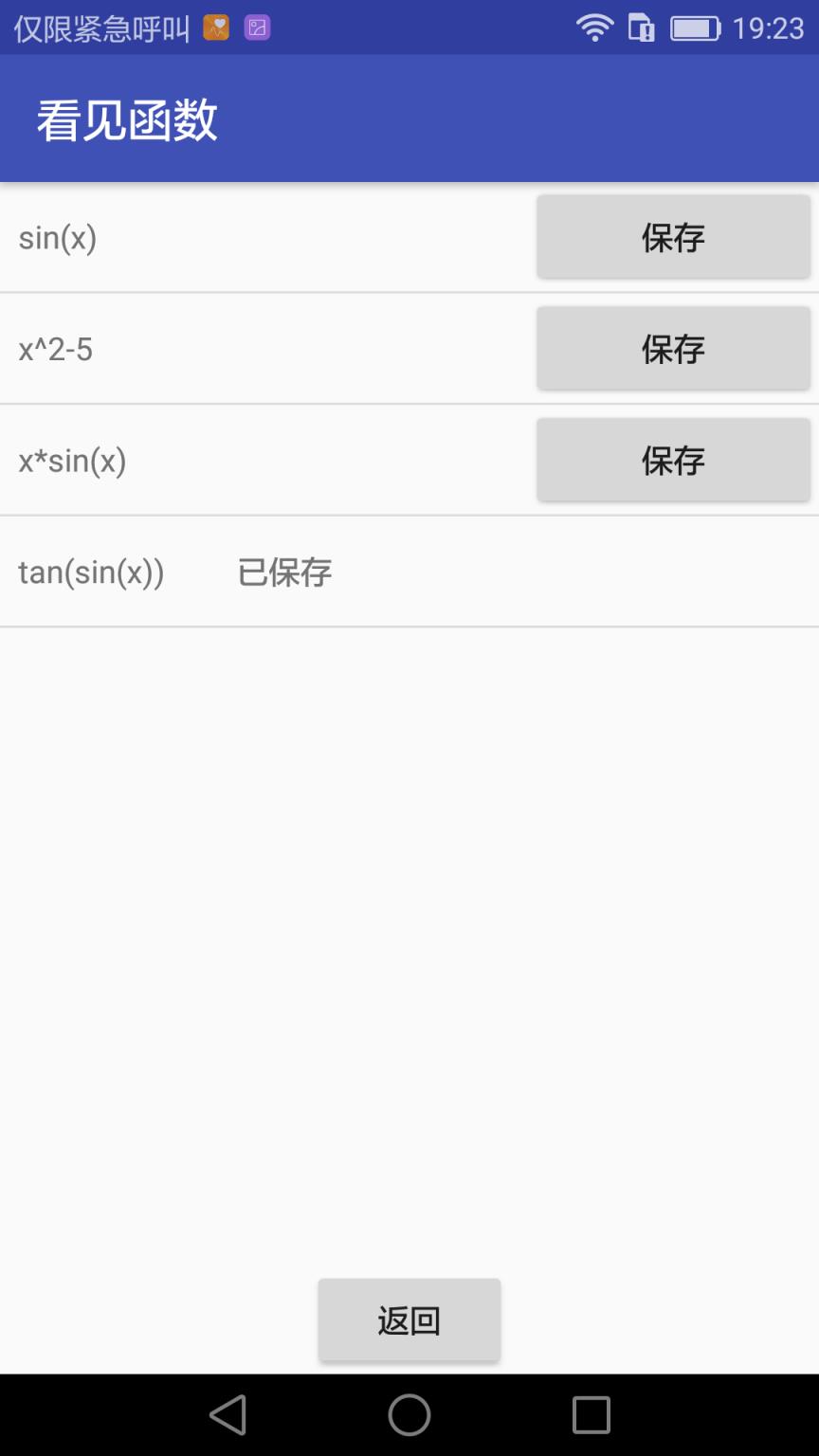Open the heart-rate notification icon
This screenshot has width=819, height=1456.
coord(216,27)
